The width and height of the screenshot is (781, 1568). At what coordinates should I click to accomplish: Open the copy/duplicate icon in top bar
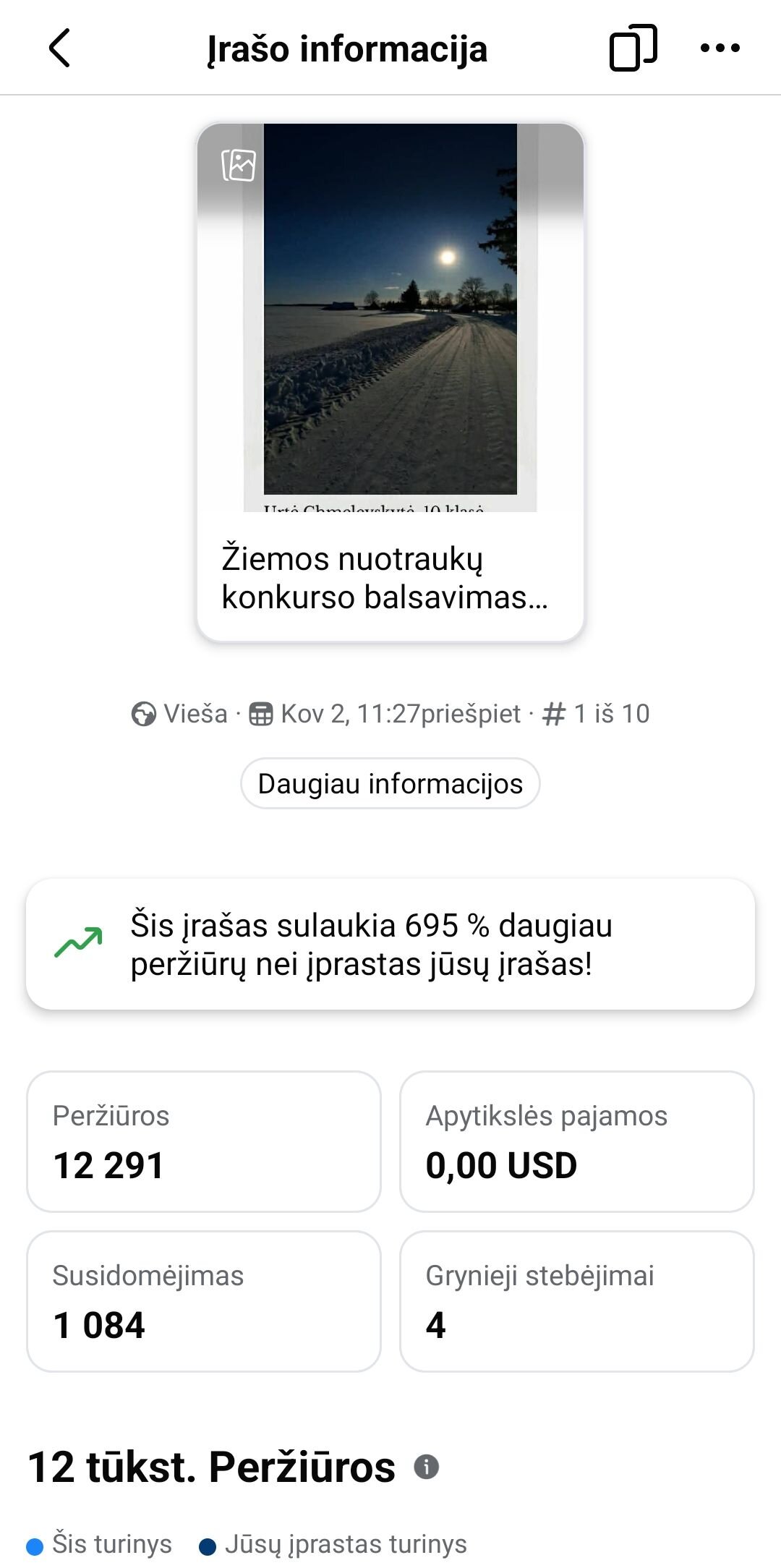pyautogui.click(x=633, y=48)
